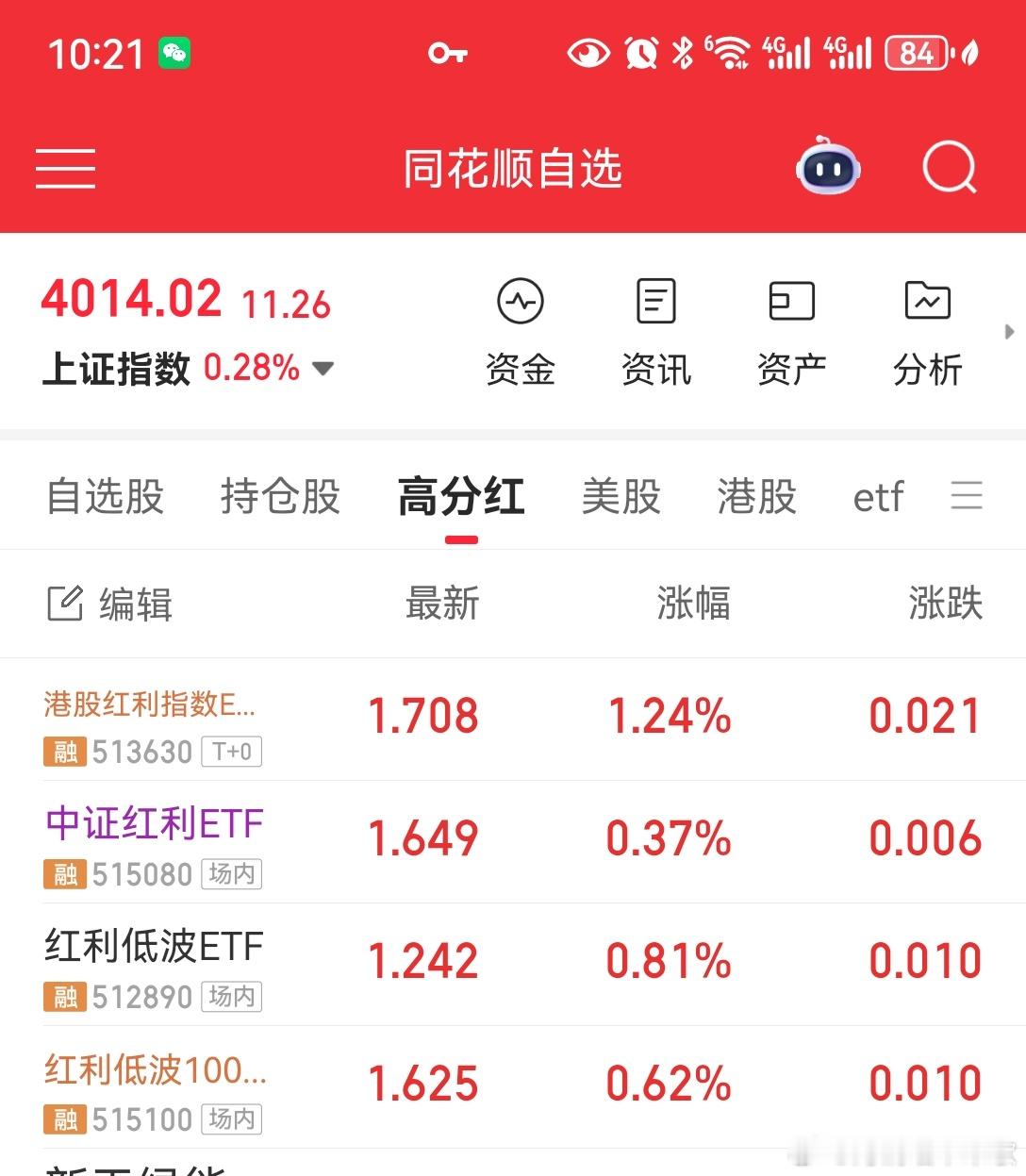Expand the 上证指数 index dropdown arrow

click(322, 370)
